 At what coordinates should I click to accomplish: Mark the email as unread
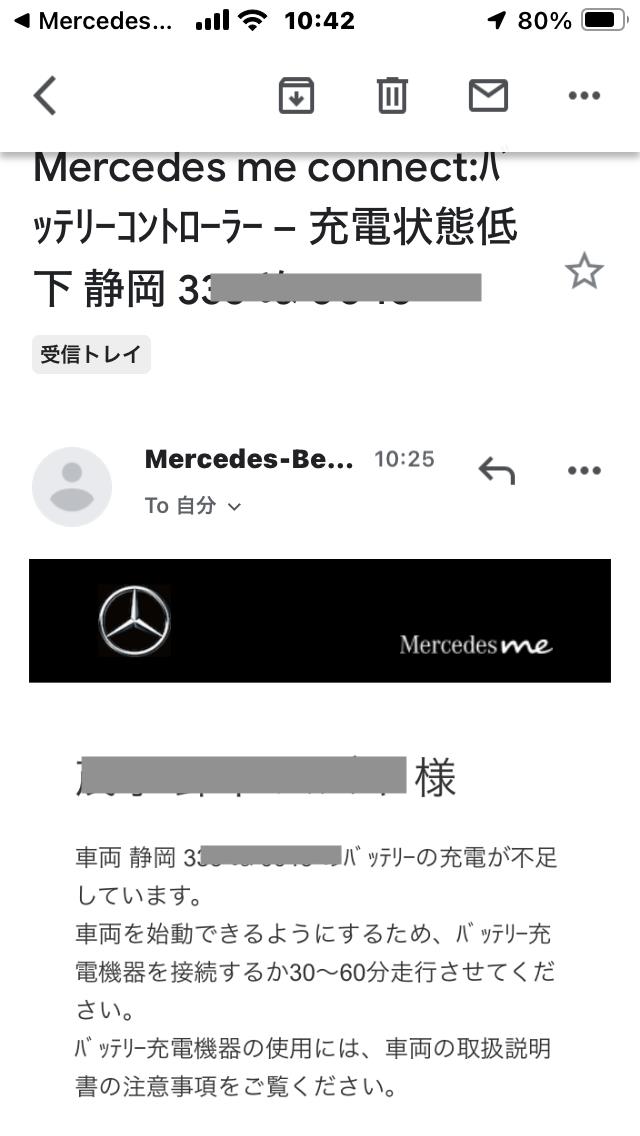[x=489, y=96]
